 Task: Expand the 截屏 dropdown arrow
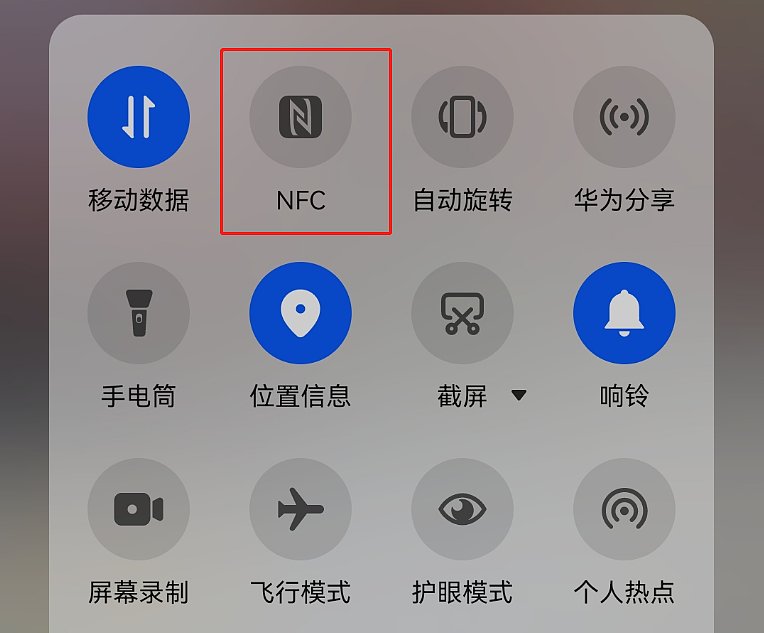click(518, 396)
